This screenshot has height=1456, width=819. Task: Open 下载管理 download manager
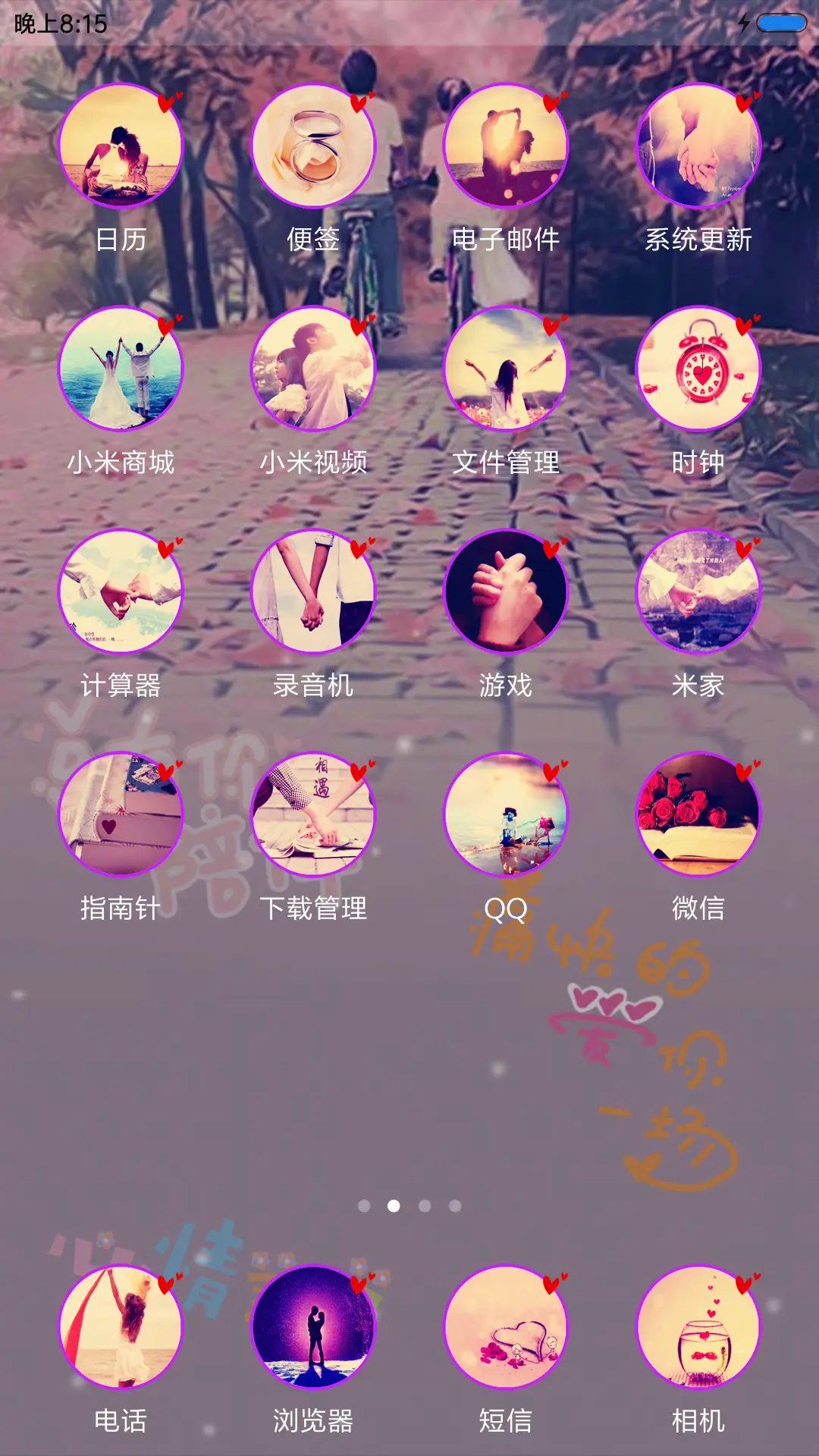coord(315,819)
